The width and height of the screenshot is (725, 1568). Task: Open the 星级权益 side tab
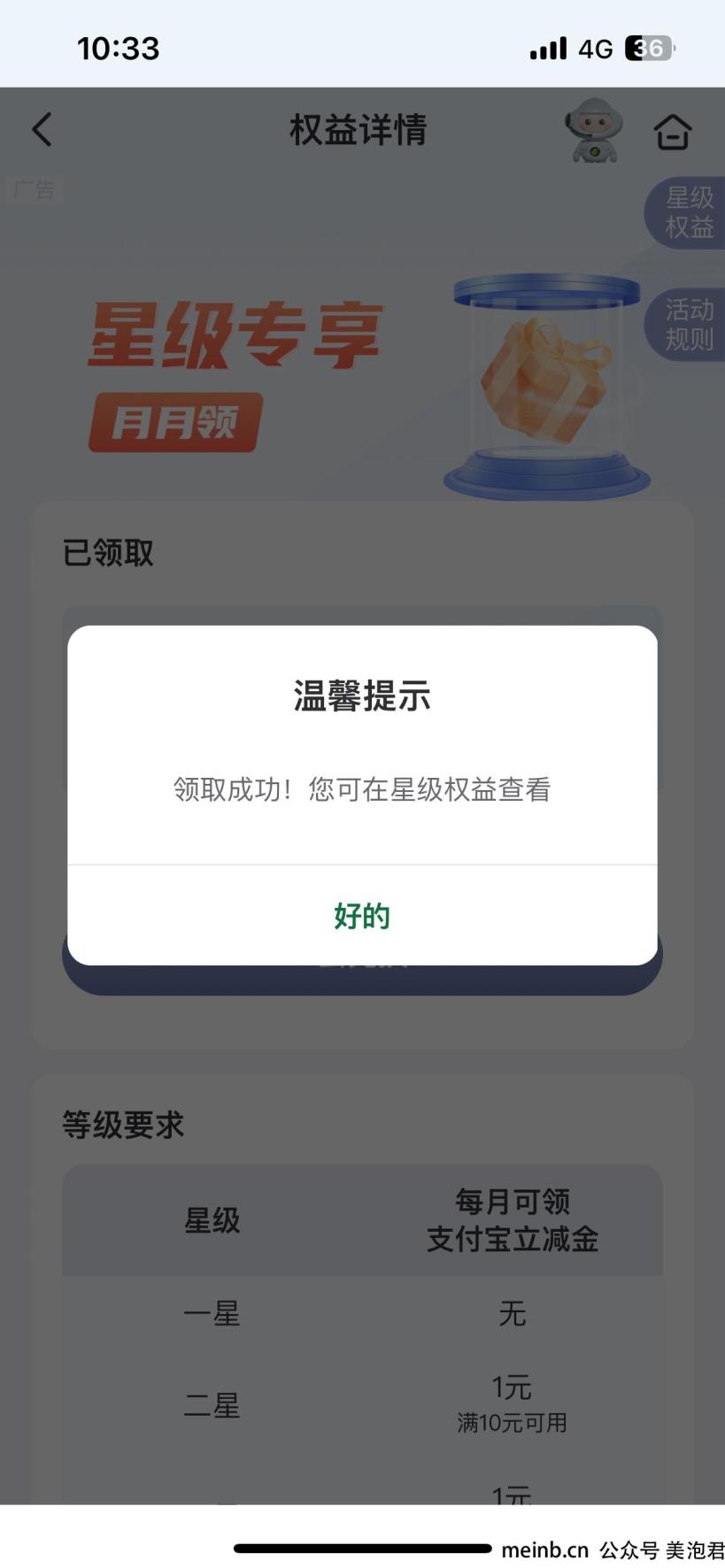point(687,212)
